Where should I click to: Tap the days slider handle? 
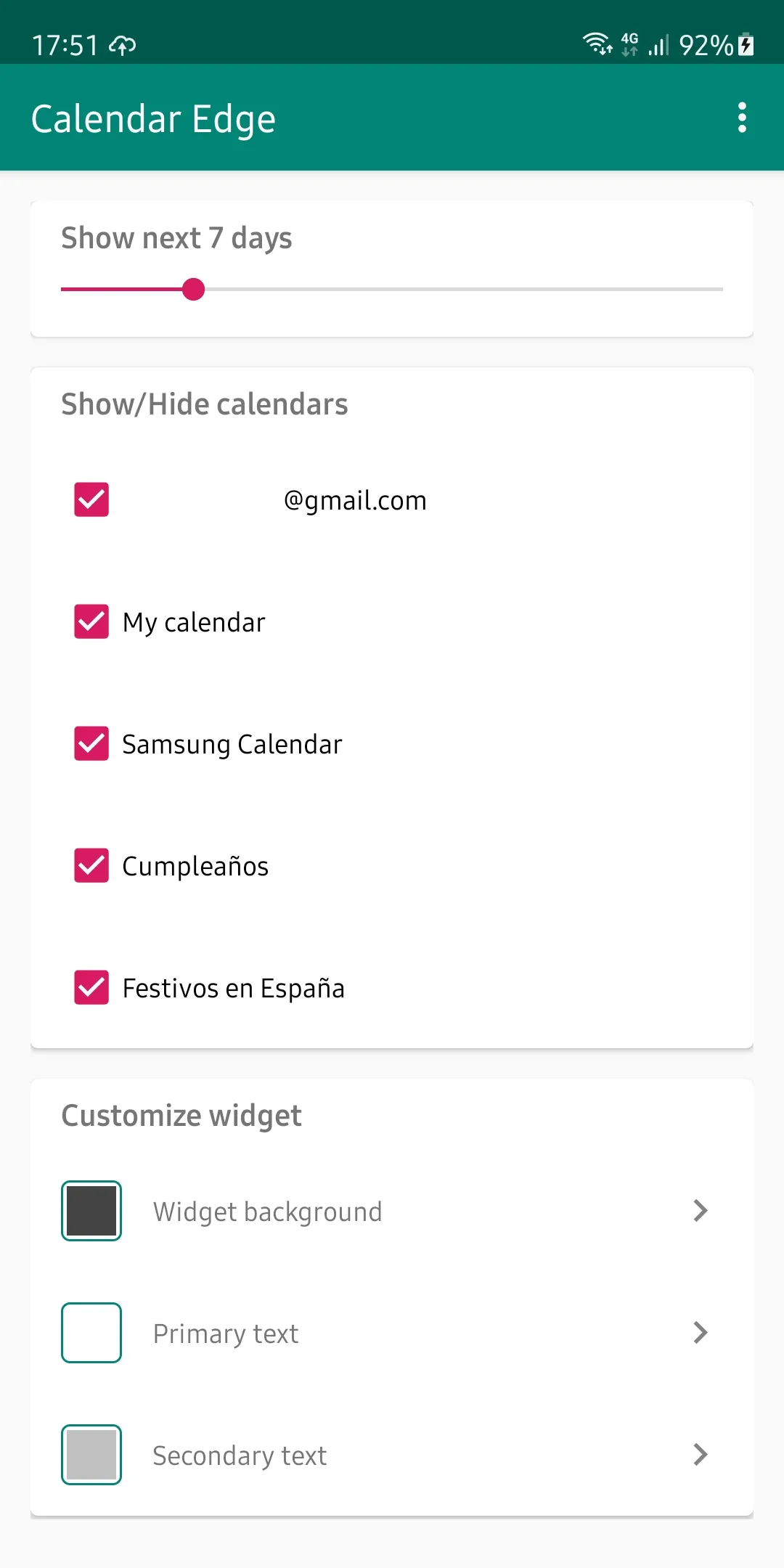(x=193, y=289)
